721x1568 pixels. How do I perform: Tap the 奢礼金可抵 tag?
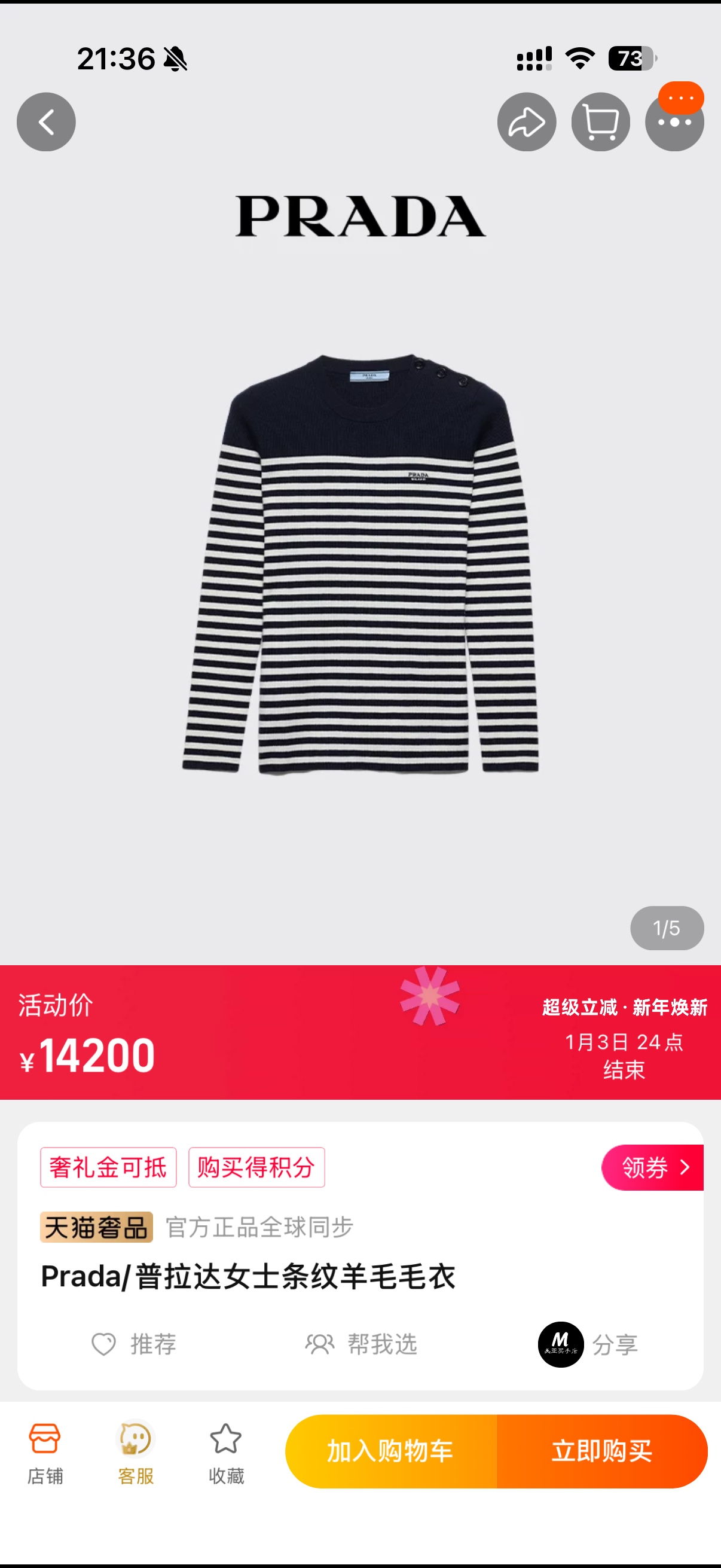click(108, 1167)
